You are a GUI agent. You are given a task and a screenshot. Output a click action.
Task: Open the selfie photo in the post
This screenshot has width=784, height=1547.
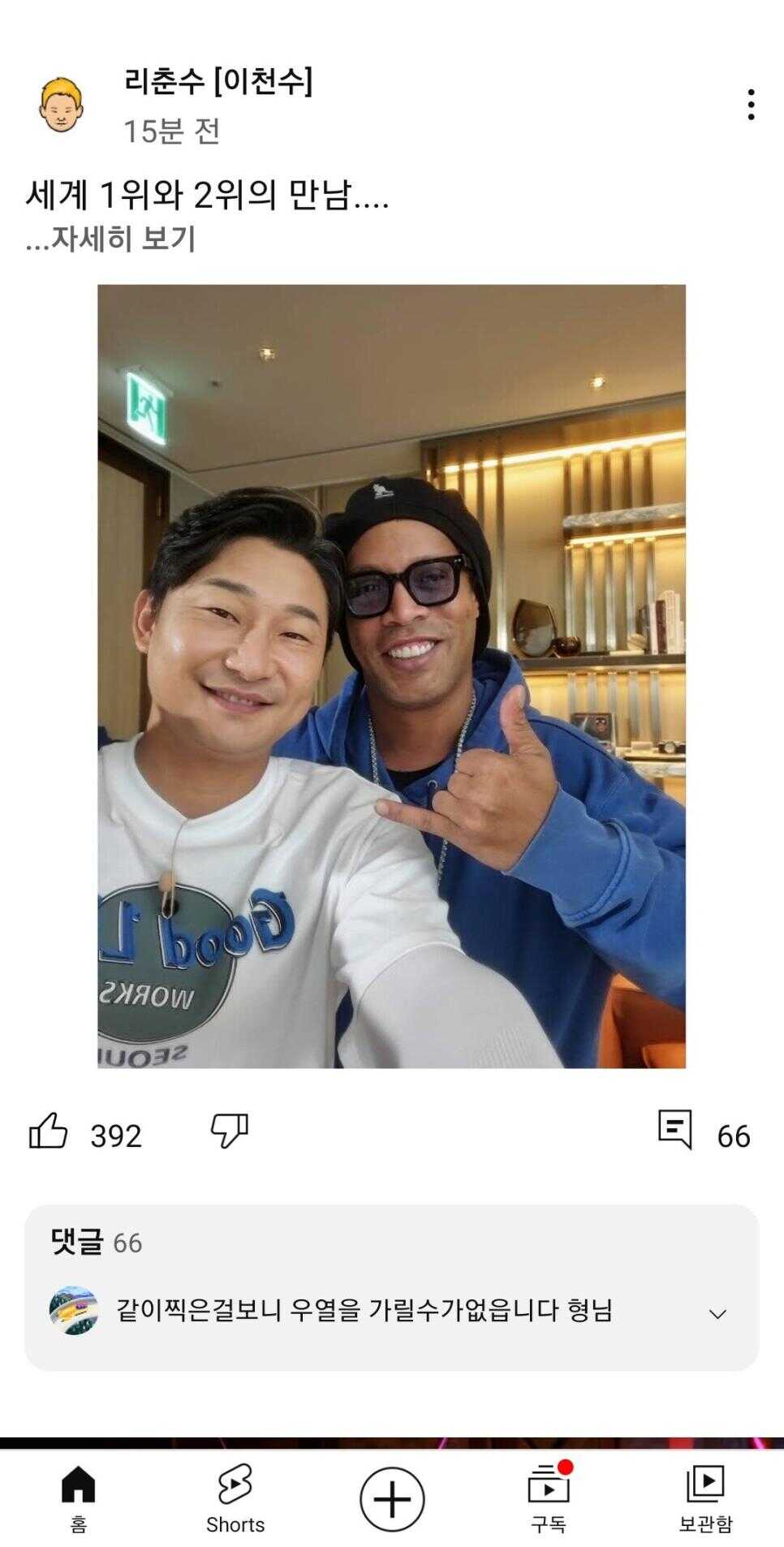point(391,675)
